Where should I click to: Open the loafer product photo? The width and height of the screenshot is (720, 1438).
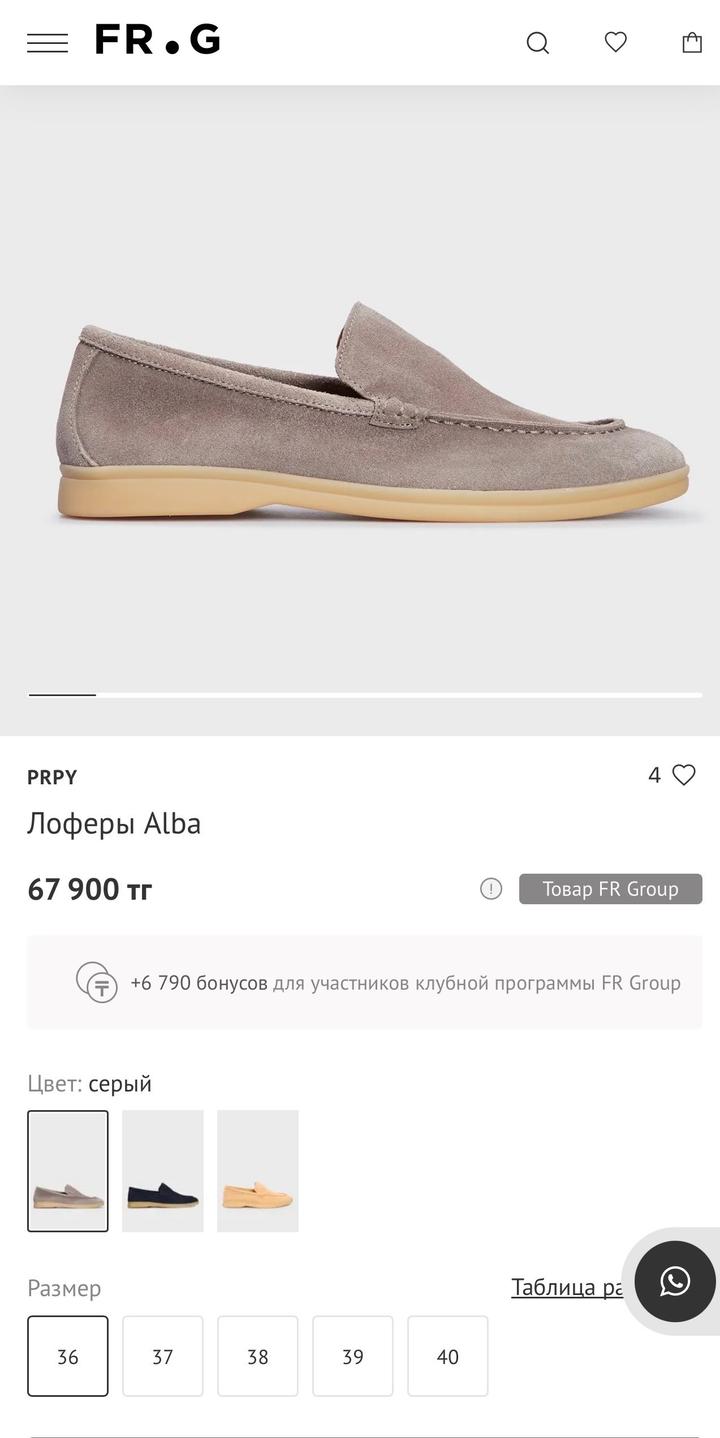370,420
